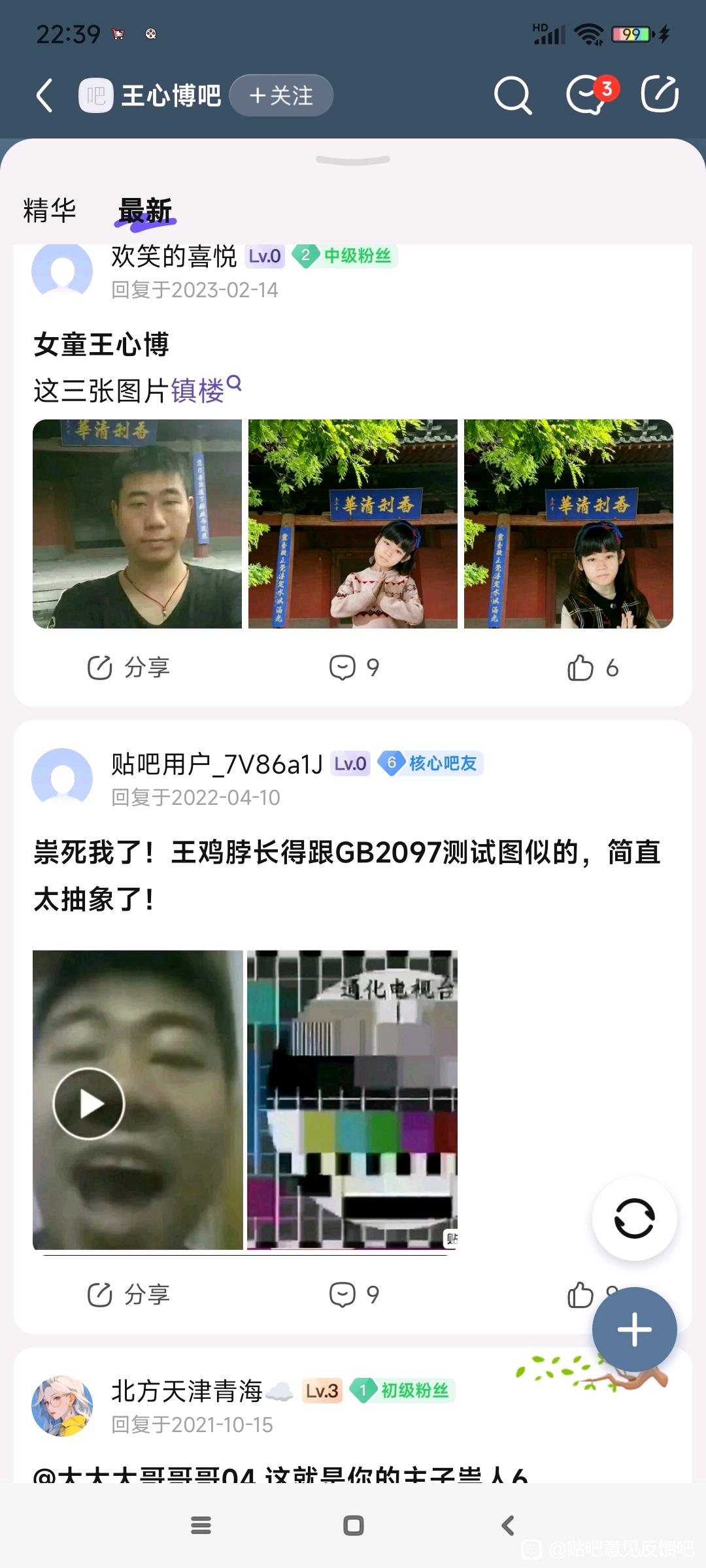Share the GB2097测试图 post
706x1568 pixels.
[x=129, y=1295]
